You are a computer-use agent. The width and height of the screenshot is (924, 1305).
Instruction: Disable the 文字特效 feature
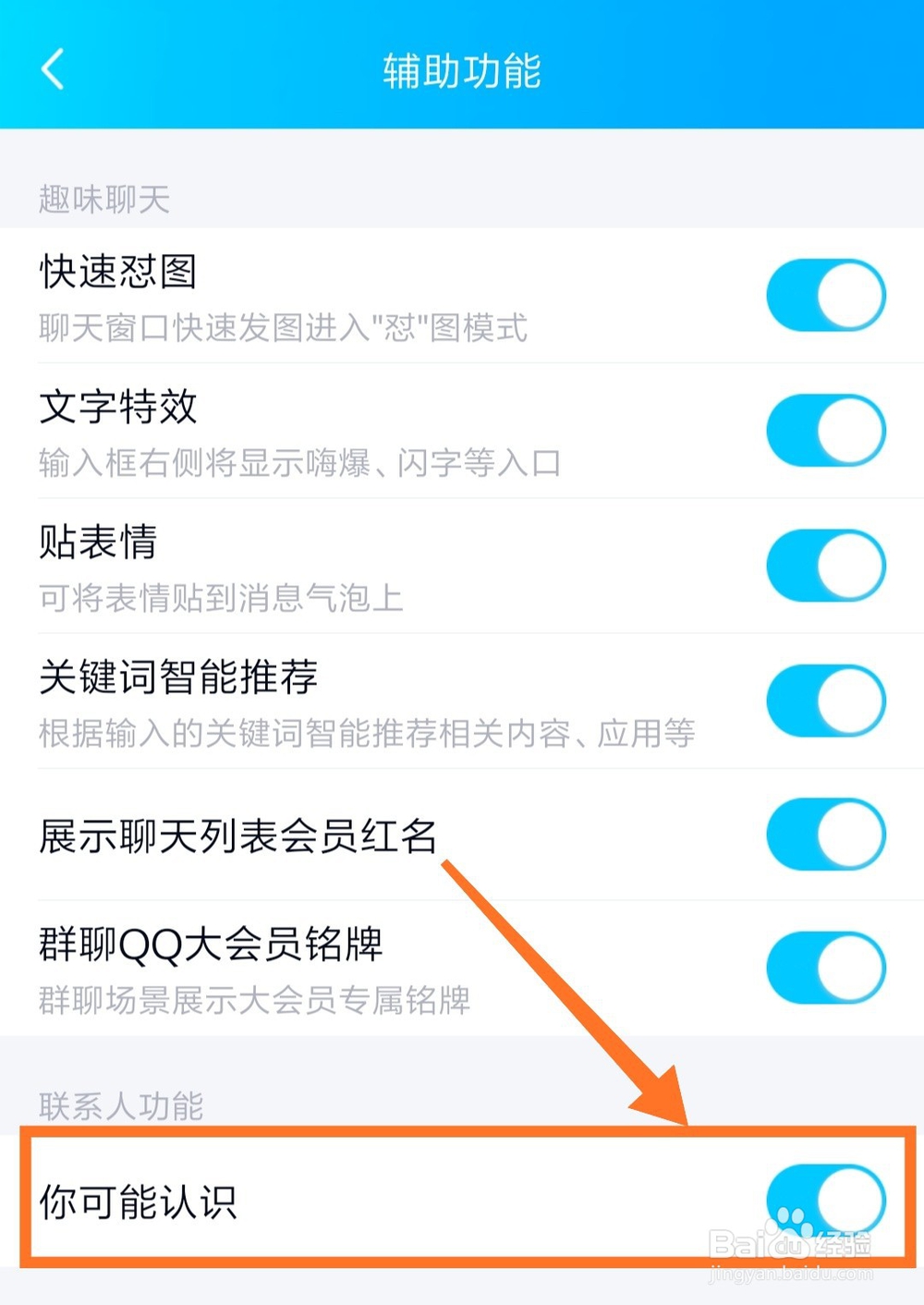click(825, 429)
